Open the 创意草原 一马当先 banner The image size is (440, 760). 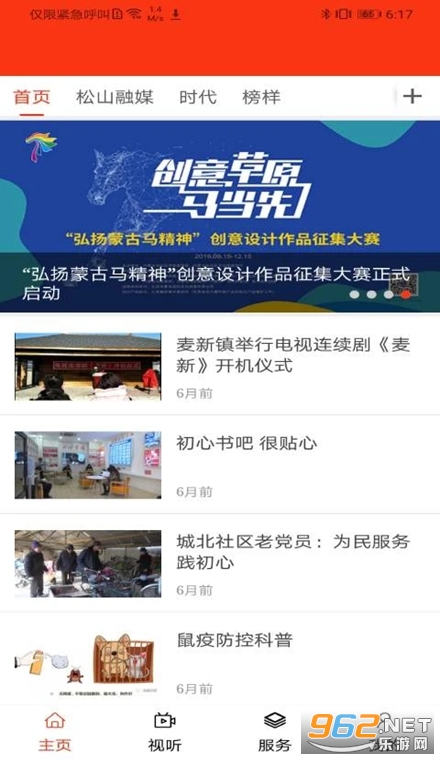(220, 216)
